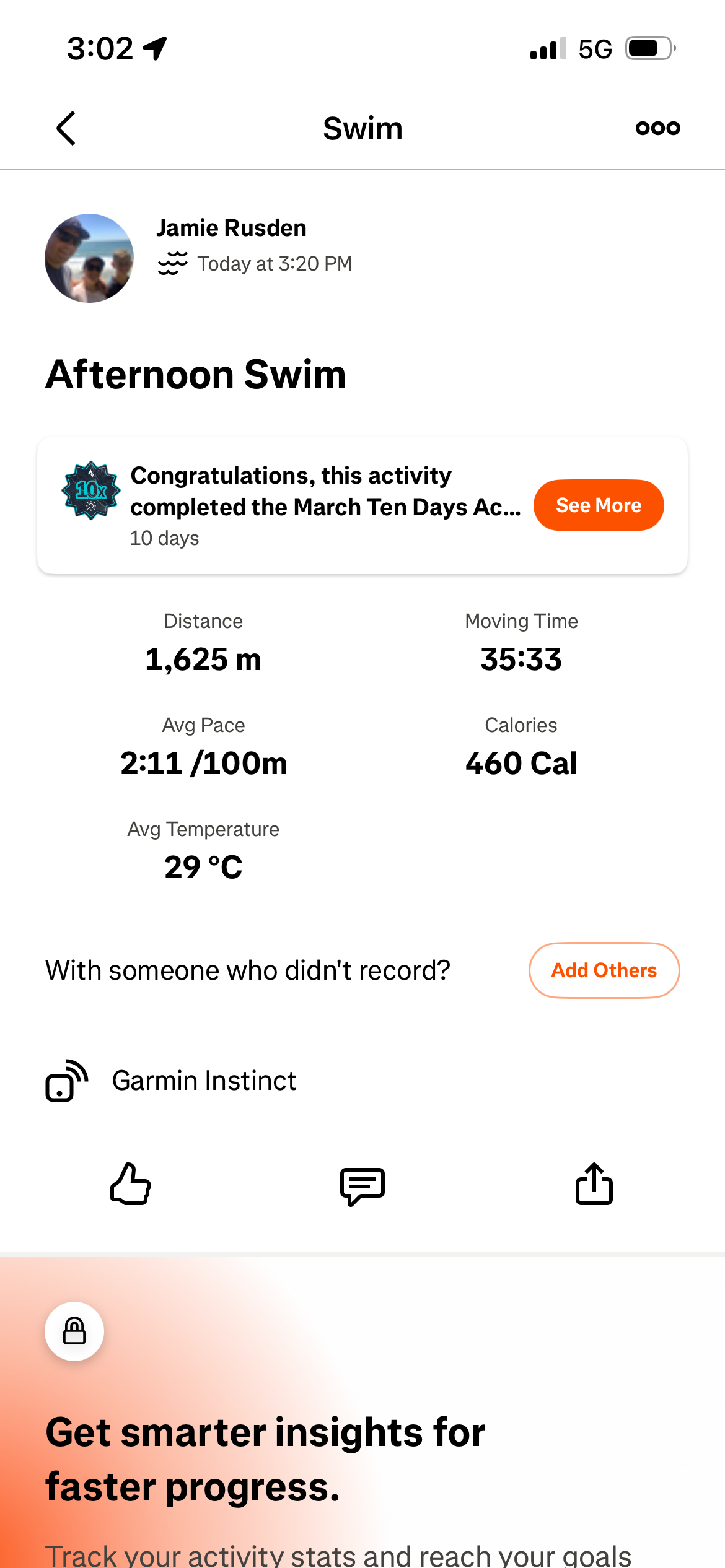Tap See More on the challenge card

tap(598, 505)
